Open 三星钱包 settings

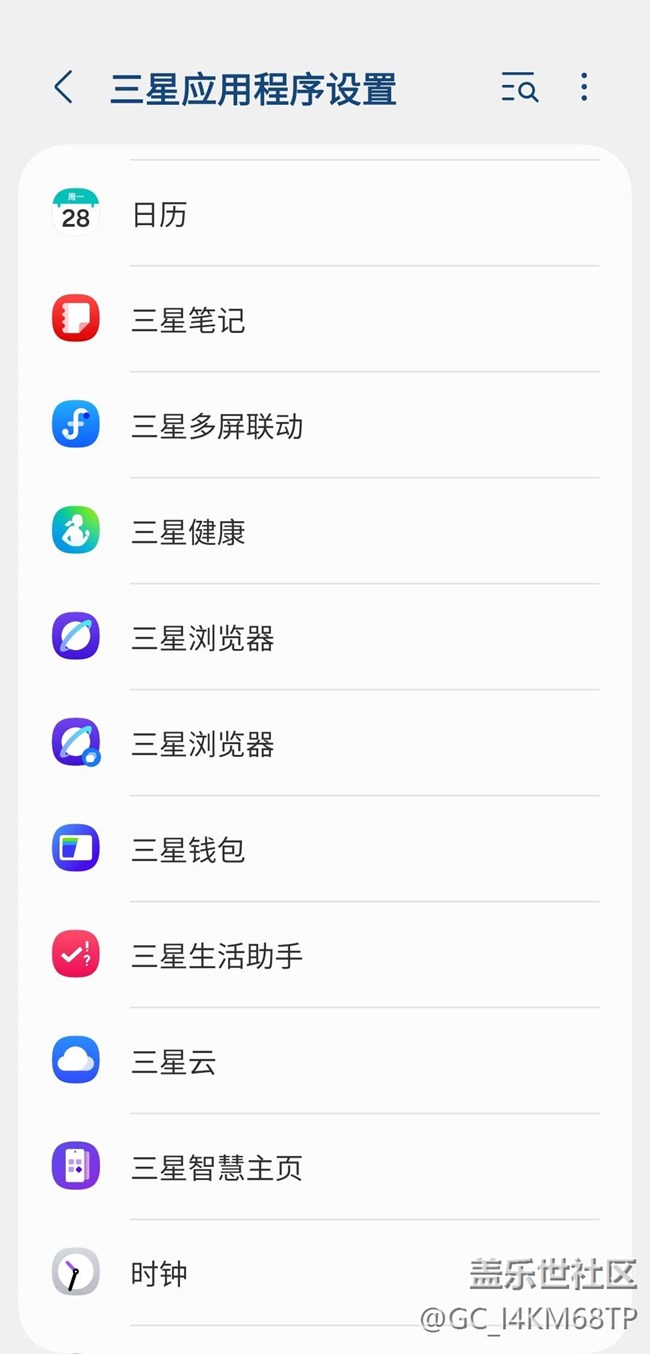coord(325,850)
